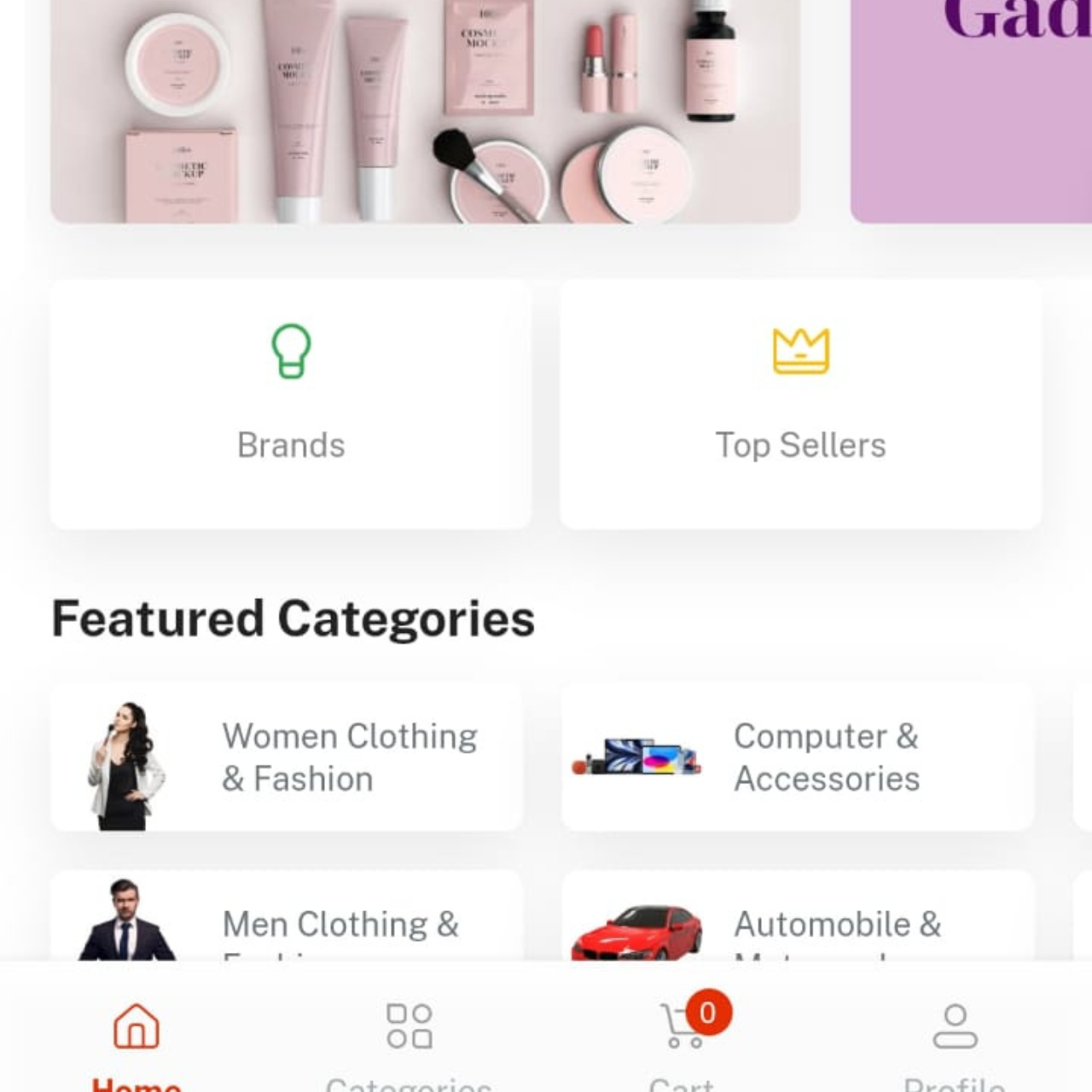Viewport: 1092px width, 1092px height.
Task: Browse Women Clothing & Fashion category
Action: tap(287, 757)
